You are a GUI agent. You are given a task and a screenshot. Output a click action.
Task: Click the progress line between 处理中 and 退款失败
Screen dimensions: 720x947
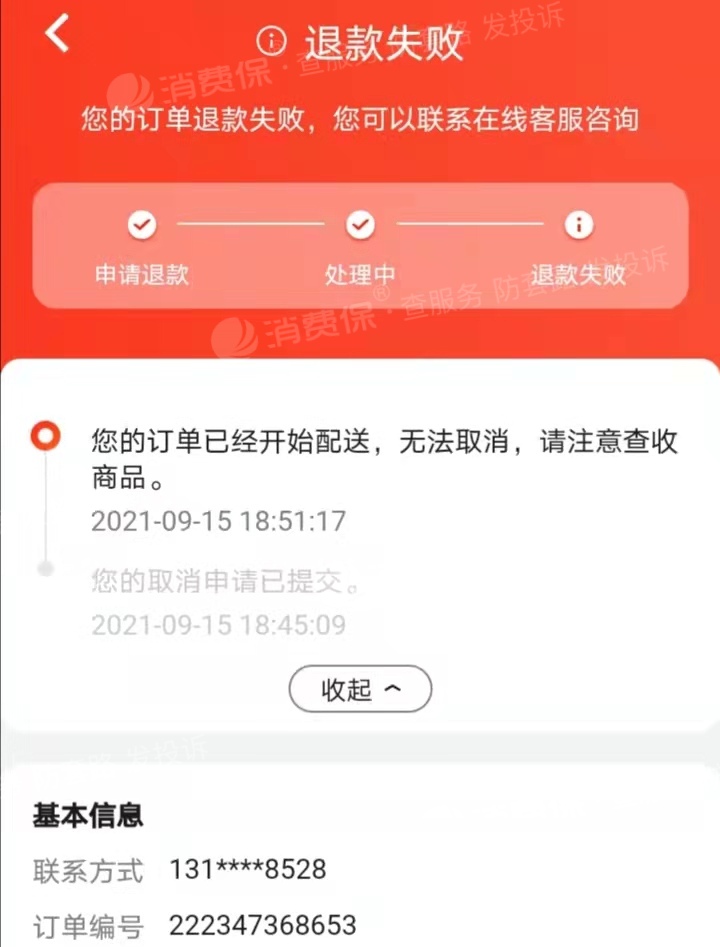(469, 225)
